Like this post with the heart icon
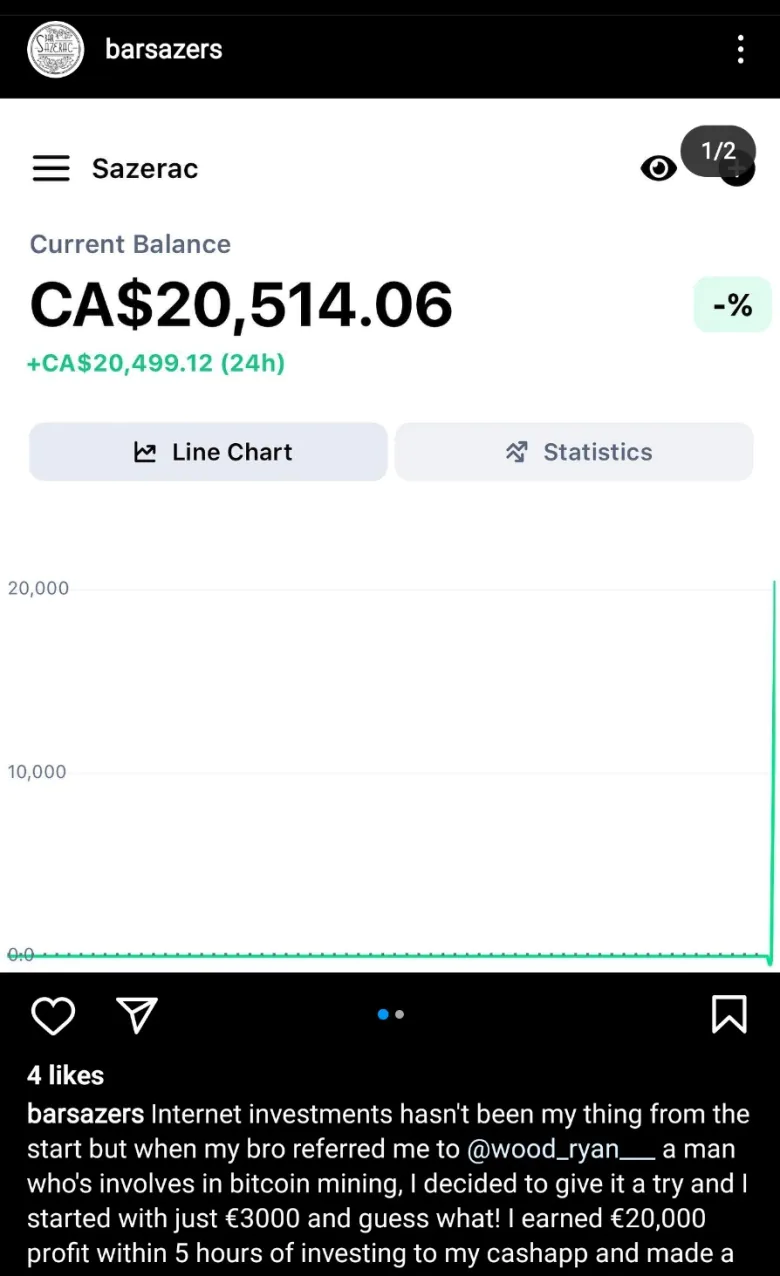 coord(53,1015)
